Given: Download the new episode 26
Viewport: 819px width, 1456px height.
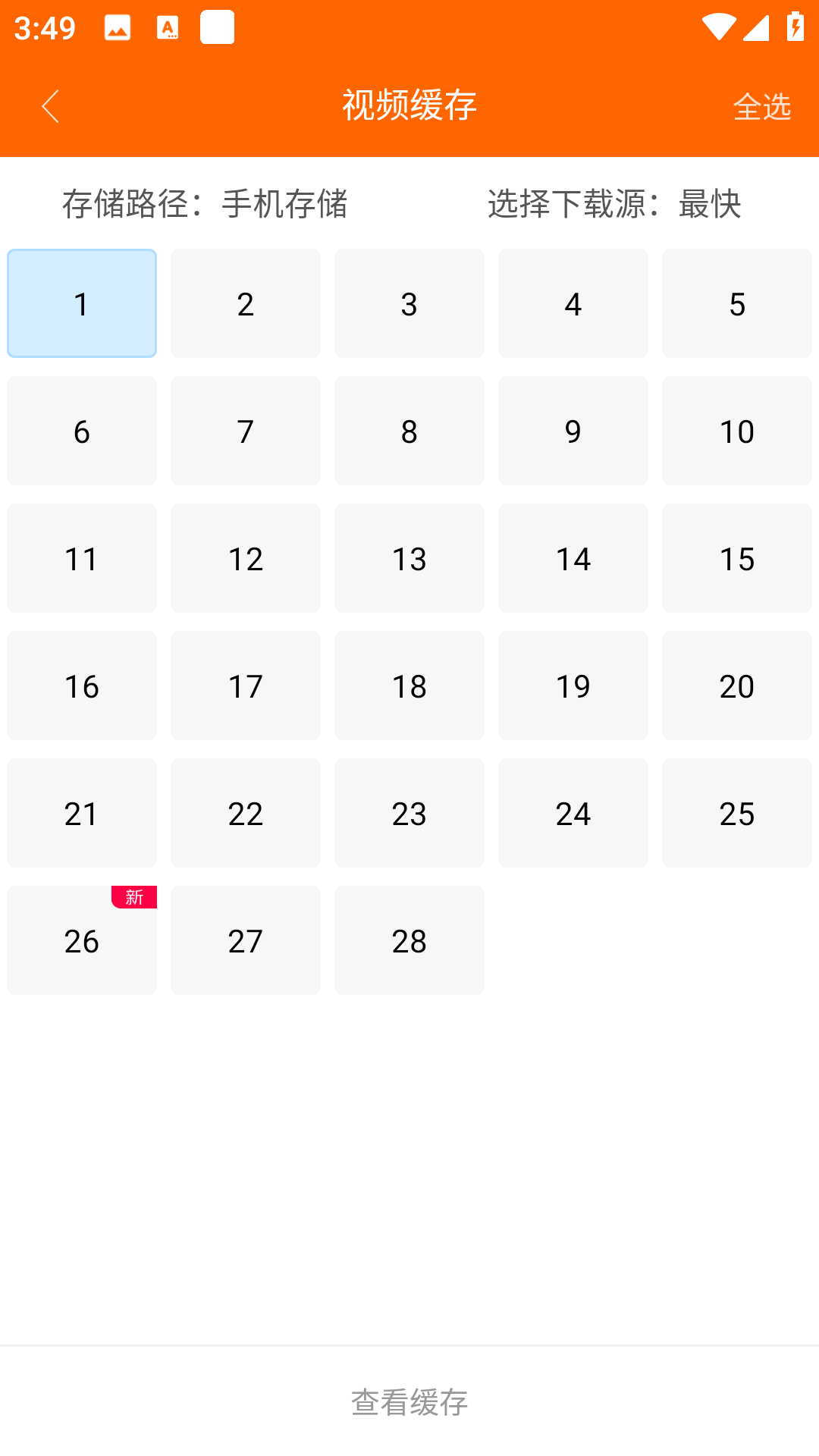Looking at the screenshot, I should (x=82, y=940).
